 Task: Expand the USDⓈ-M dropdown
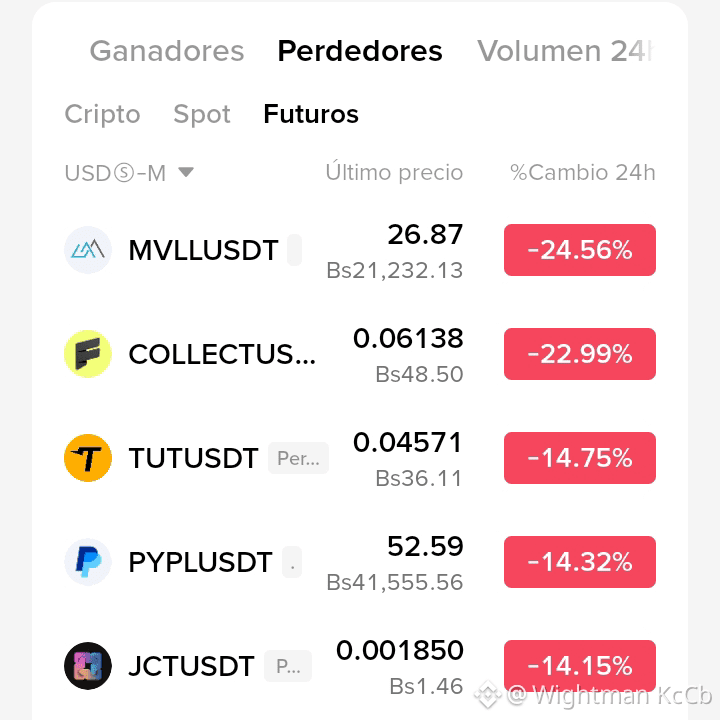129,173
